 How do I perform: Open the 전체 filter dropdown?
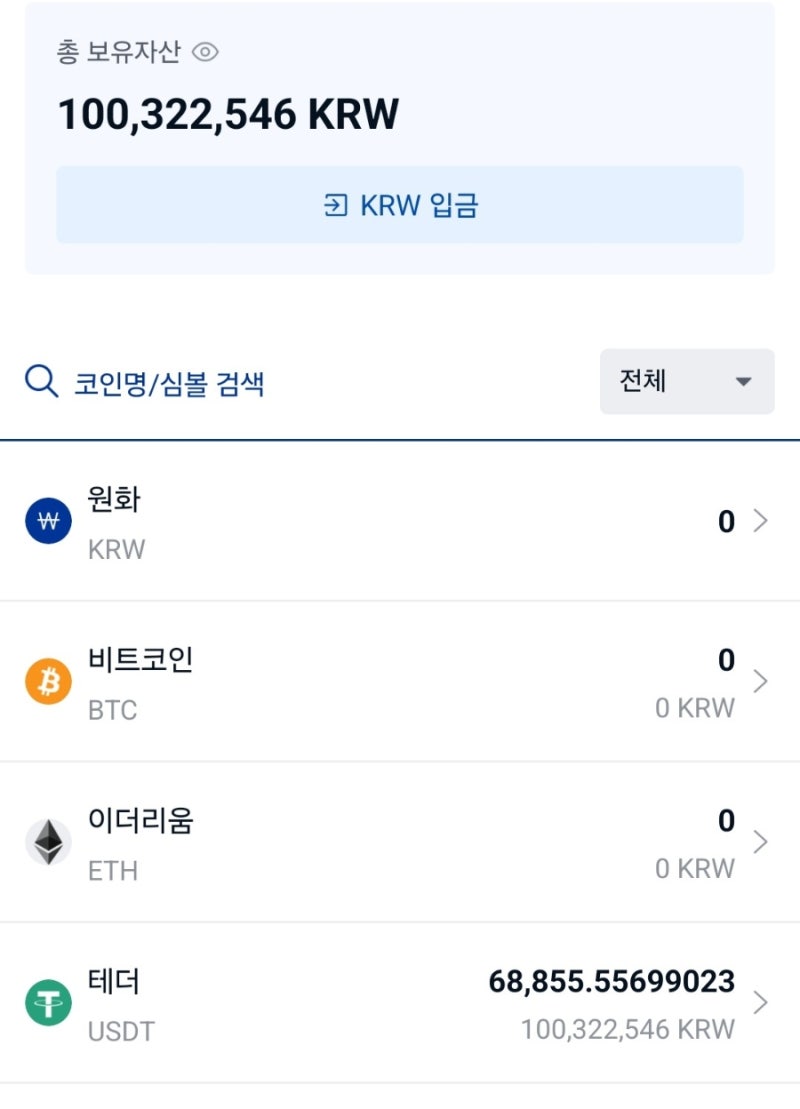click(x=686, y=381)
